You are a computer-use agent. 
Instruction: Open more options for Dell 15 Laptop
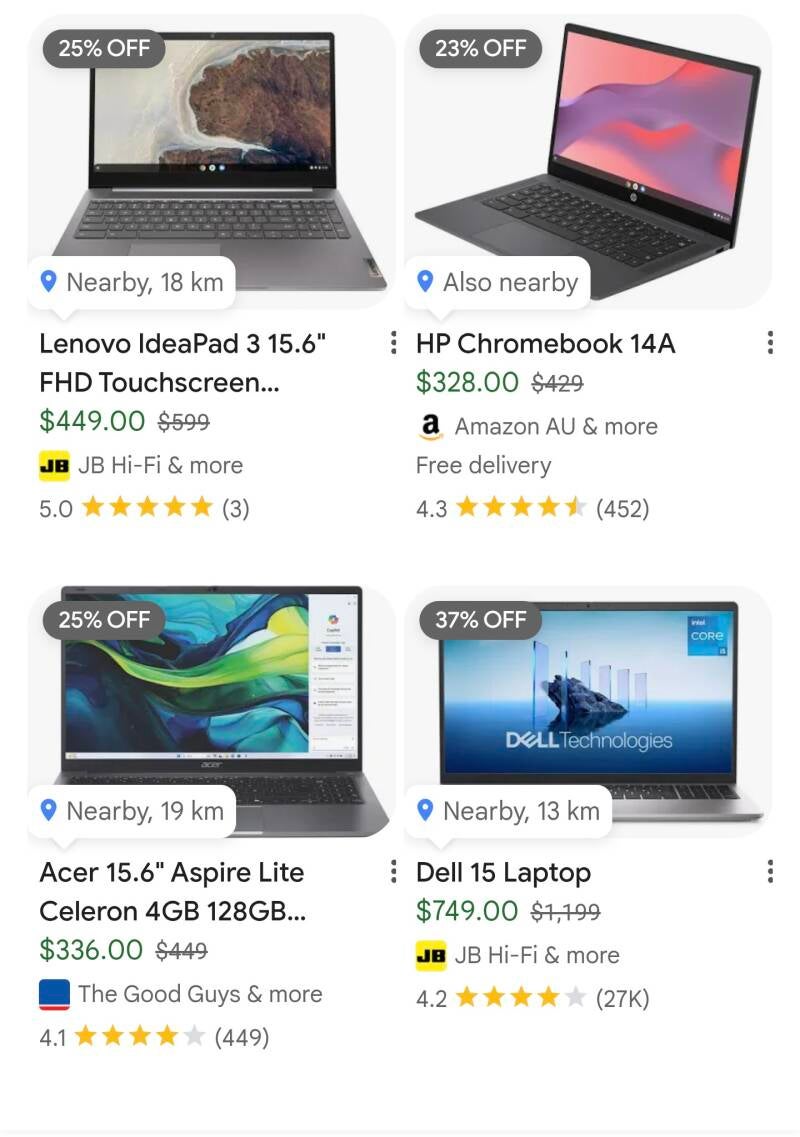point(770,872)
